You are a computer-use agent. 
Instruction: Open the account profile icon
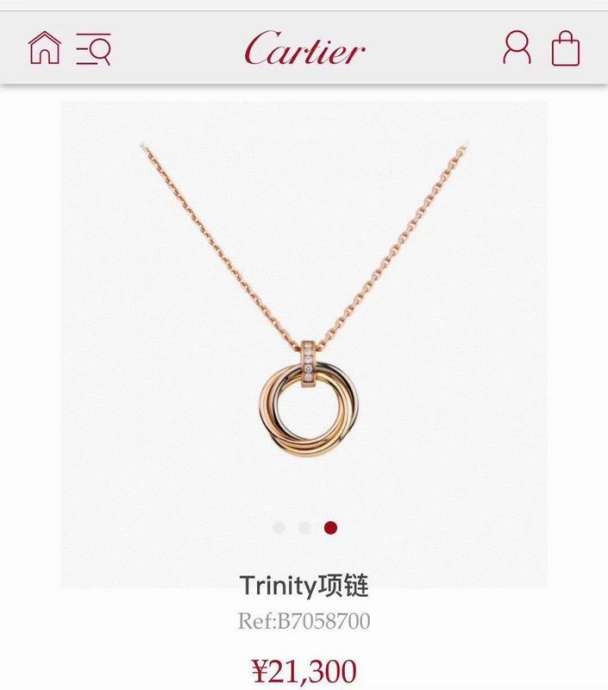coord(517,47)
